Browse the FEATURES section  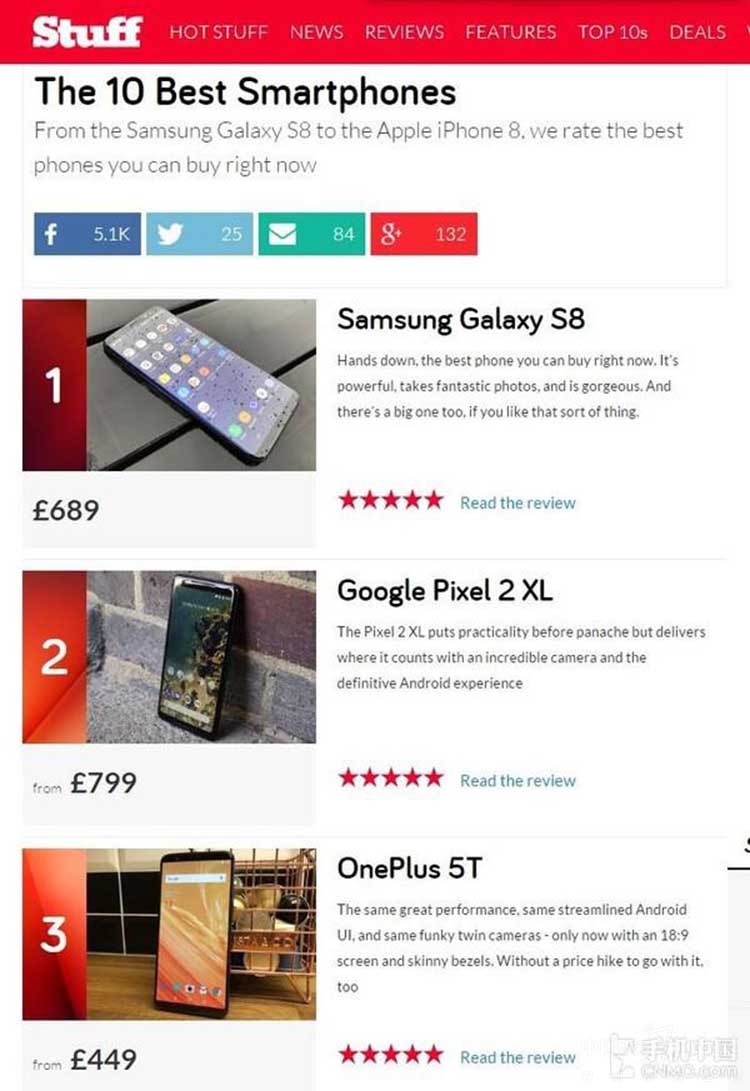click(510, 32)
